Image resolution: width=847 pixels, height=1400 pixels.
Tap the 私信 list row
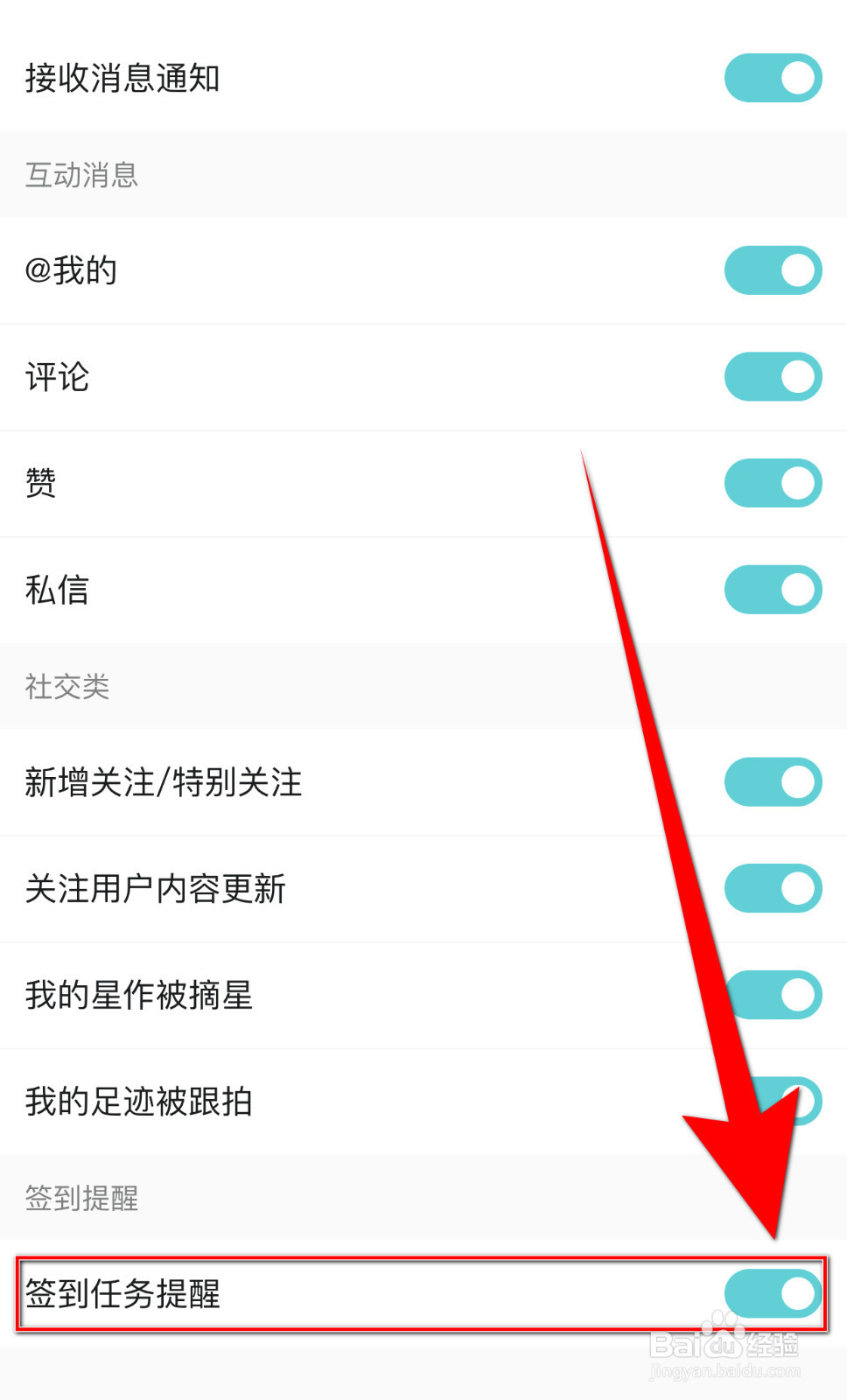[350, 589]
